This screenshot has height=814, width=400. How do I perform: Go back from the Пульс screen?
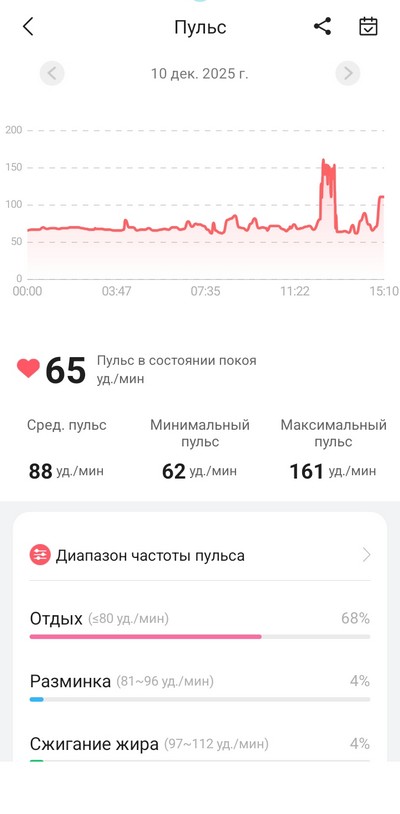(28, 26)
